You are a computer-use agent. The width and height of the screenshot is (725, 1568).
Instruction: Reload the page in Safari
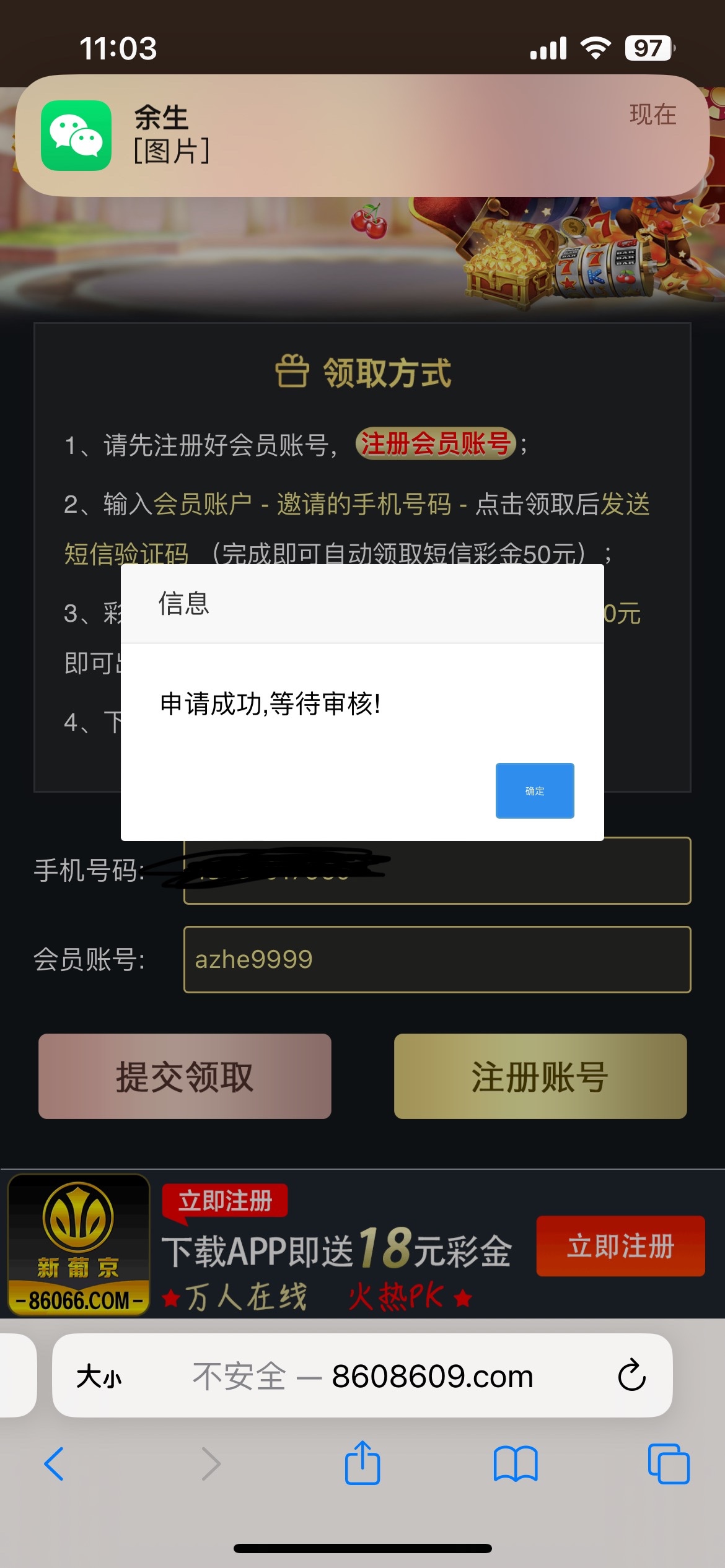pos(631,1376)
